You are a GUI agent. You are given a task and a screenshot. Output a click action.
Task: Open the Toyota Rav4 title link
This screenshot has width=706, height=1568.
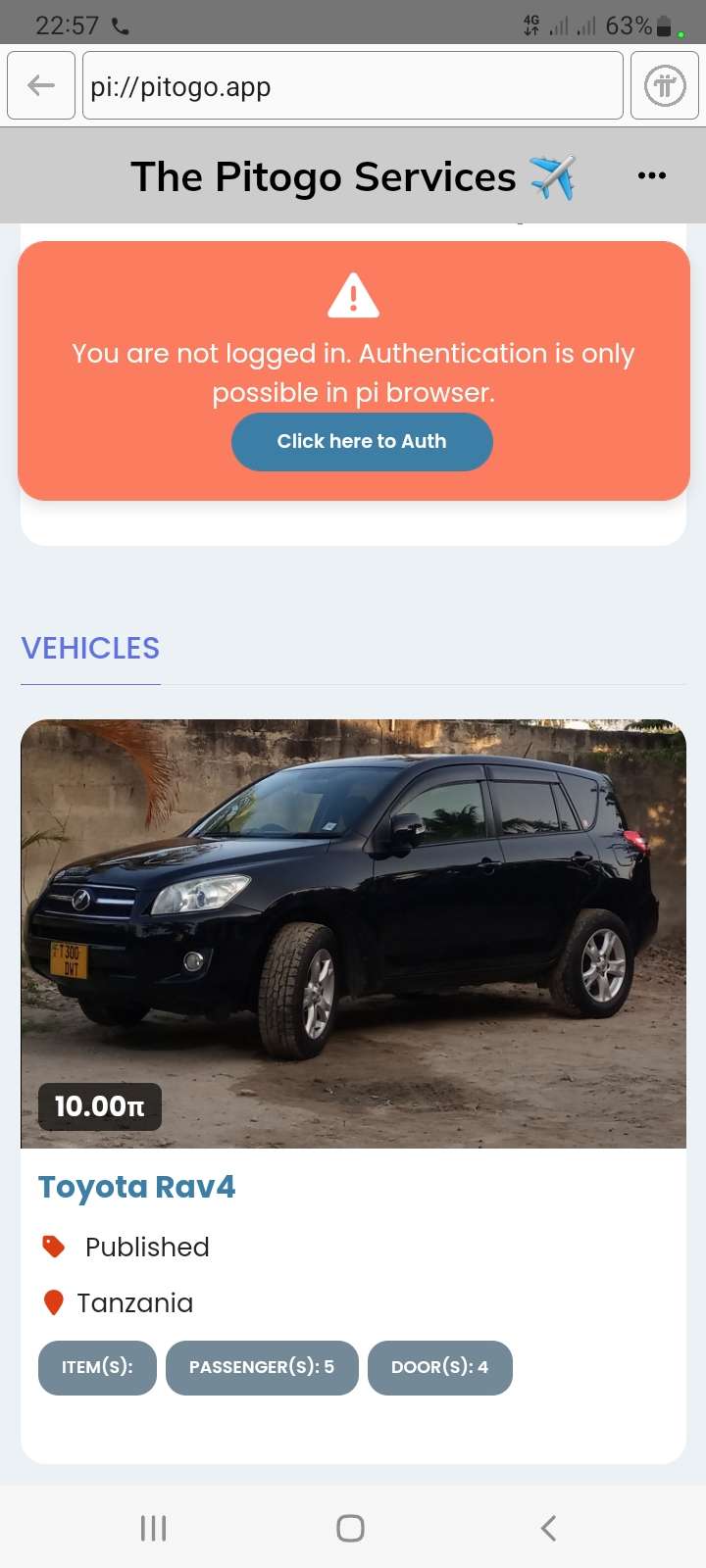point(137,1187)
